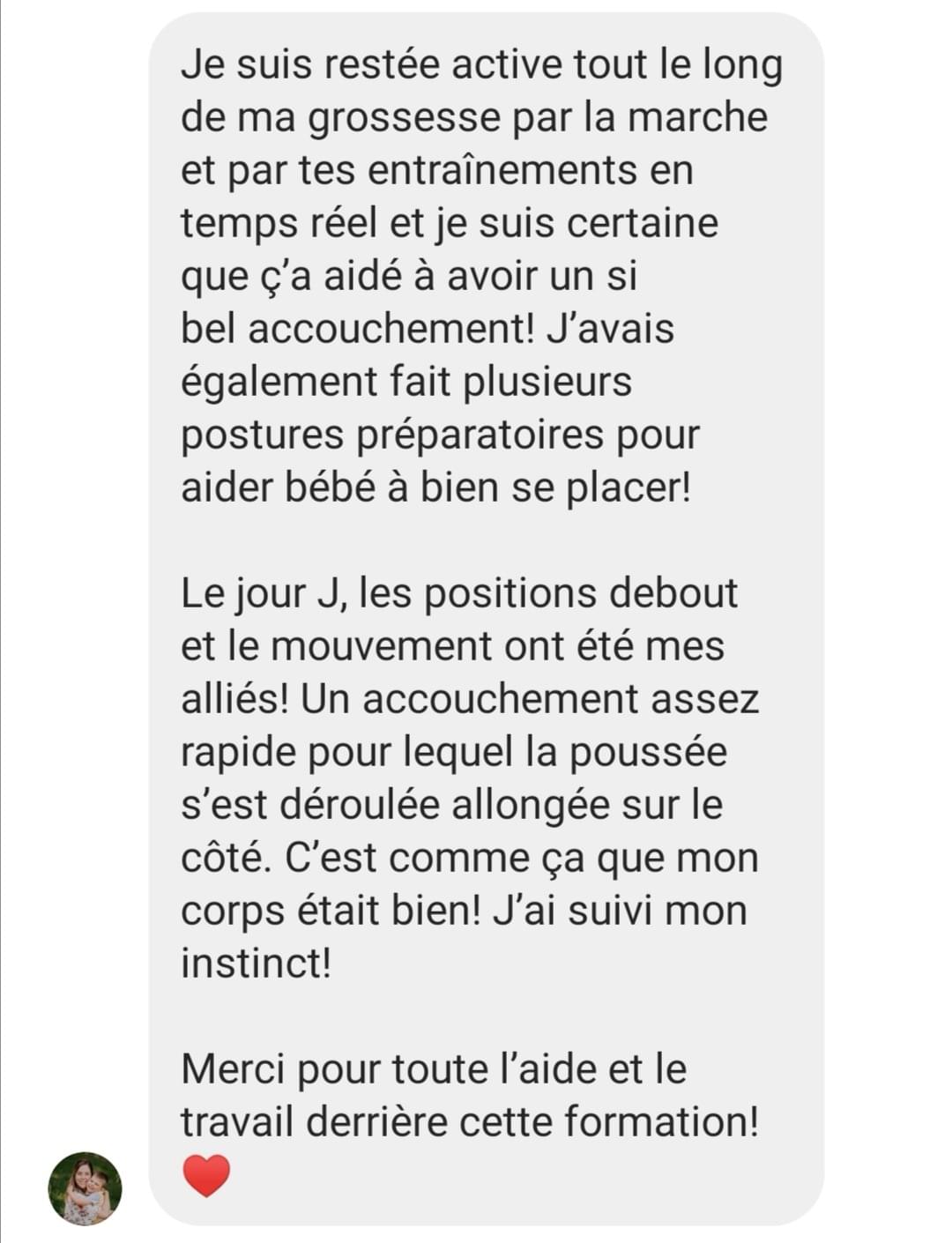Open the sender's profile picture avatar
Image resolution: width=952 pixels, height=1243 pixels.
(x=85, y=1187)
